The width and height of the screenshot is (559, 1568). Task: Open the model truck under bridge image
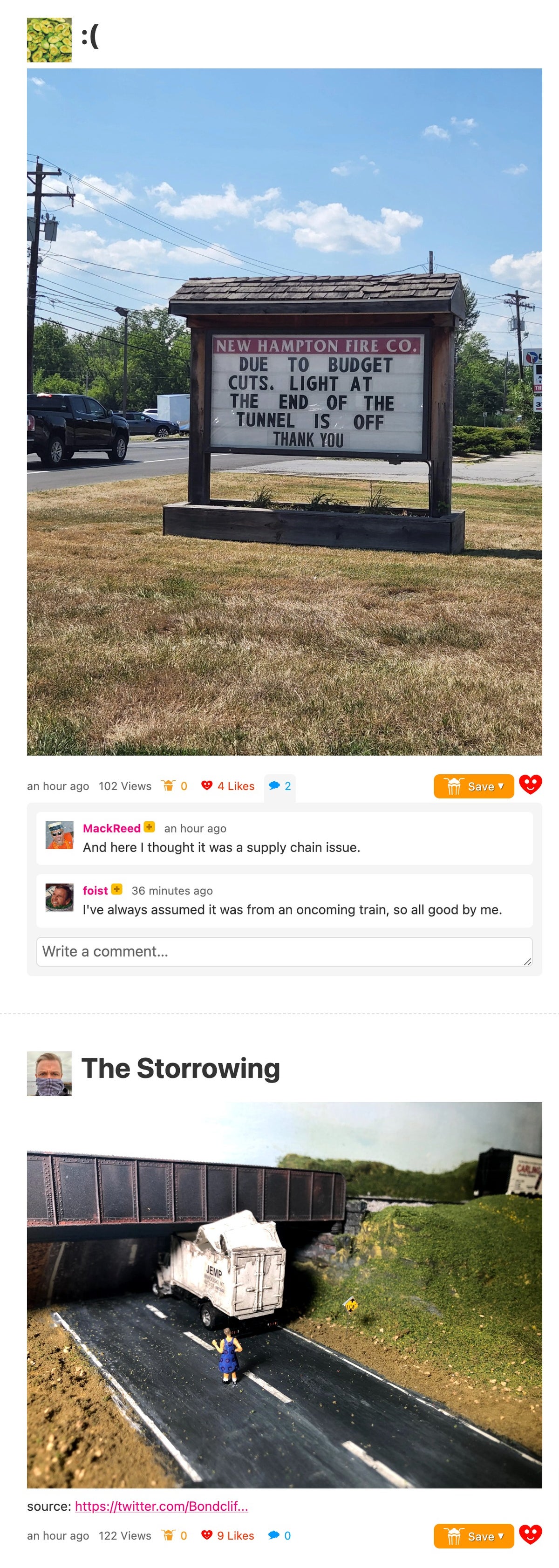coord(284,1295)
